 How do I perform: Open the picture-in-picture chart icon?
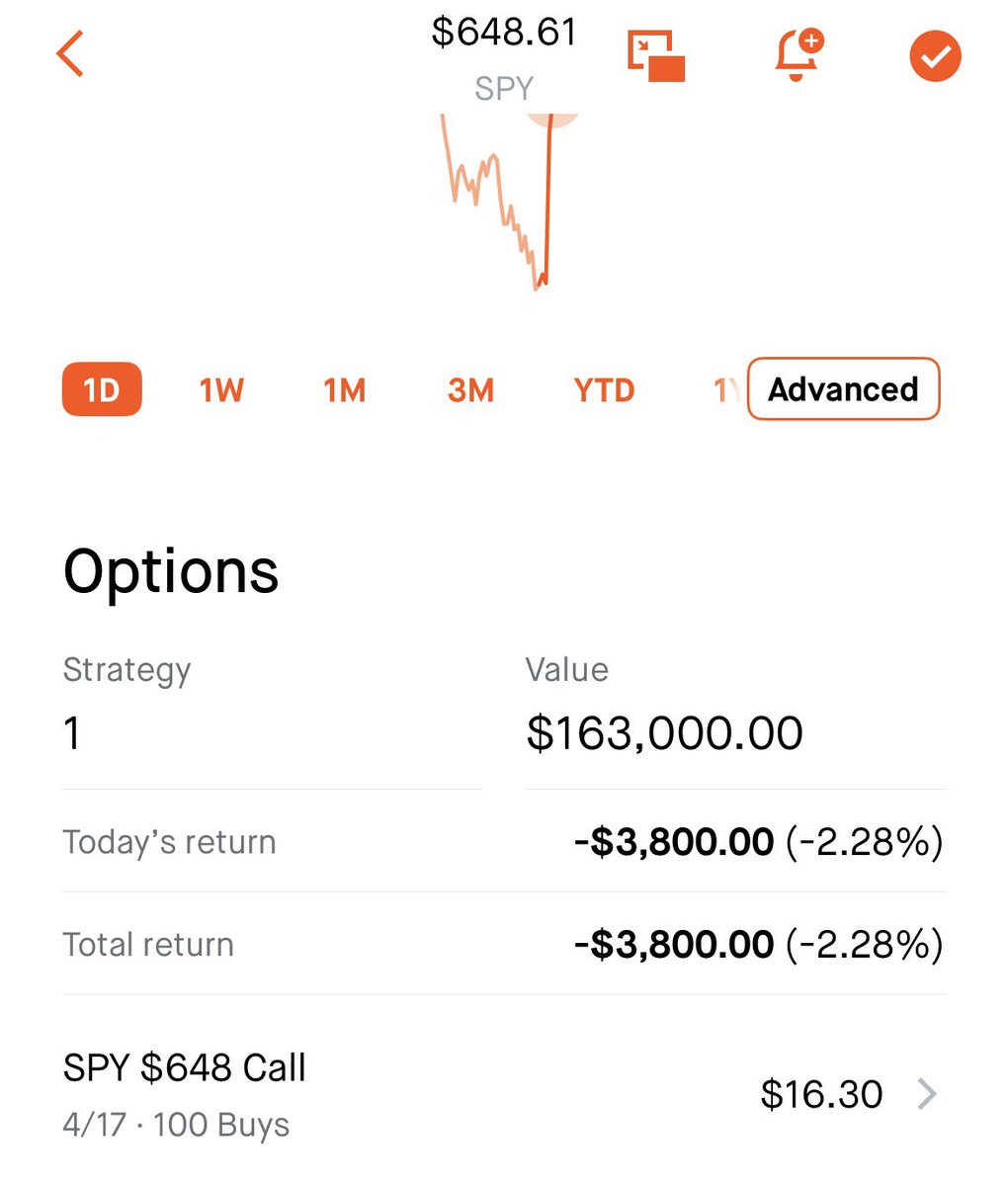[656, 55]
